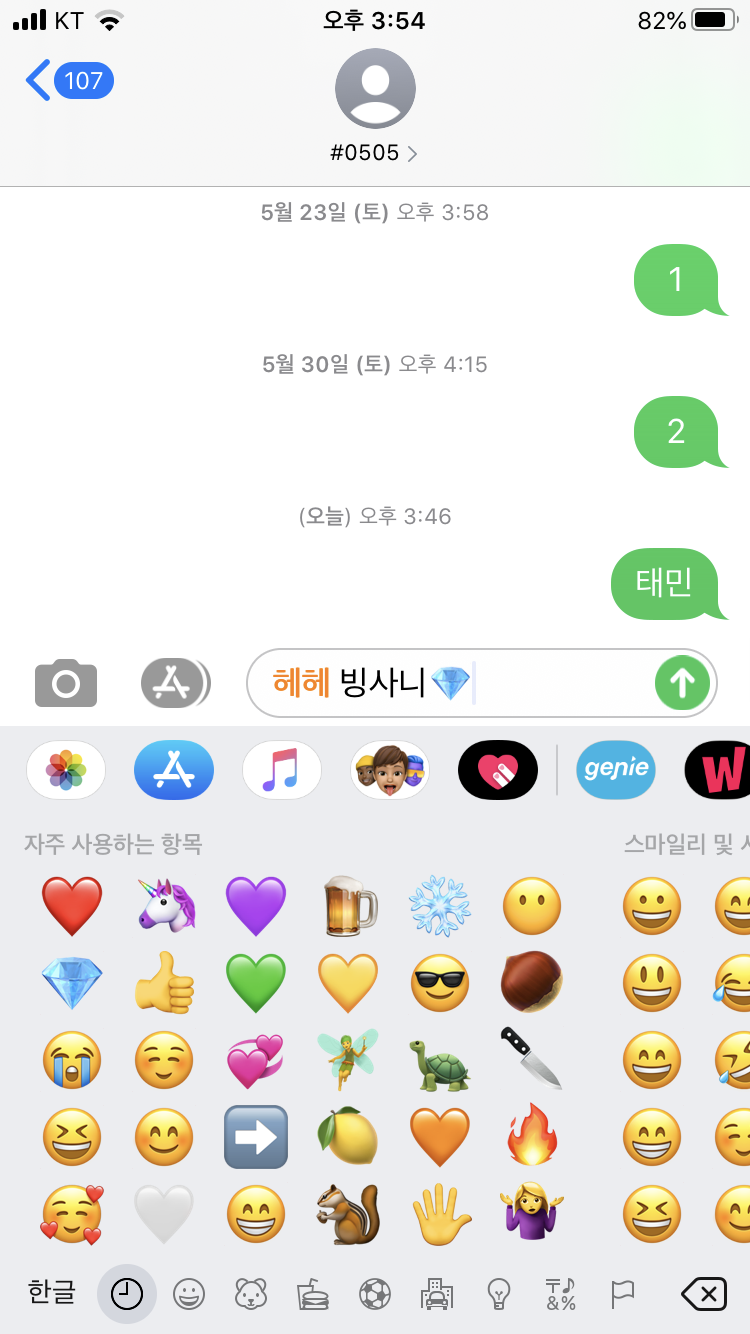750x1334 pixels.
Task: Send the message with the green arrow
Action: click(682, 682)
